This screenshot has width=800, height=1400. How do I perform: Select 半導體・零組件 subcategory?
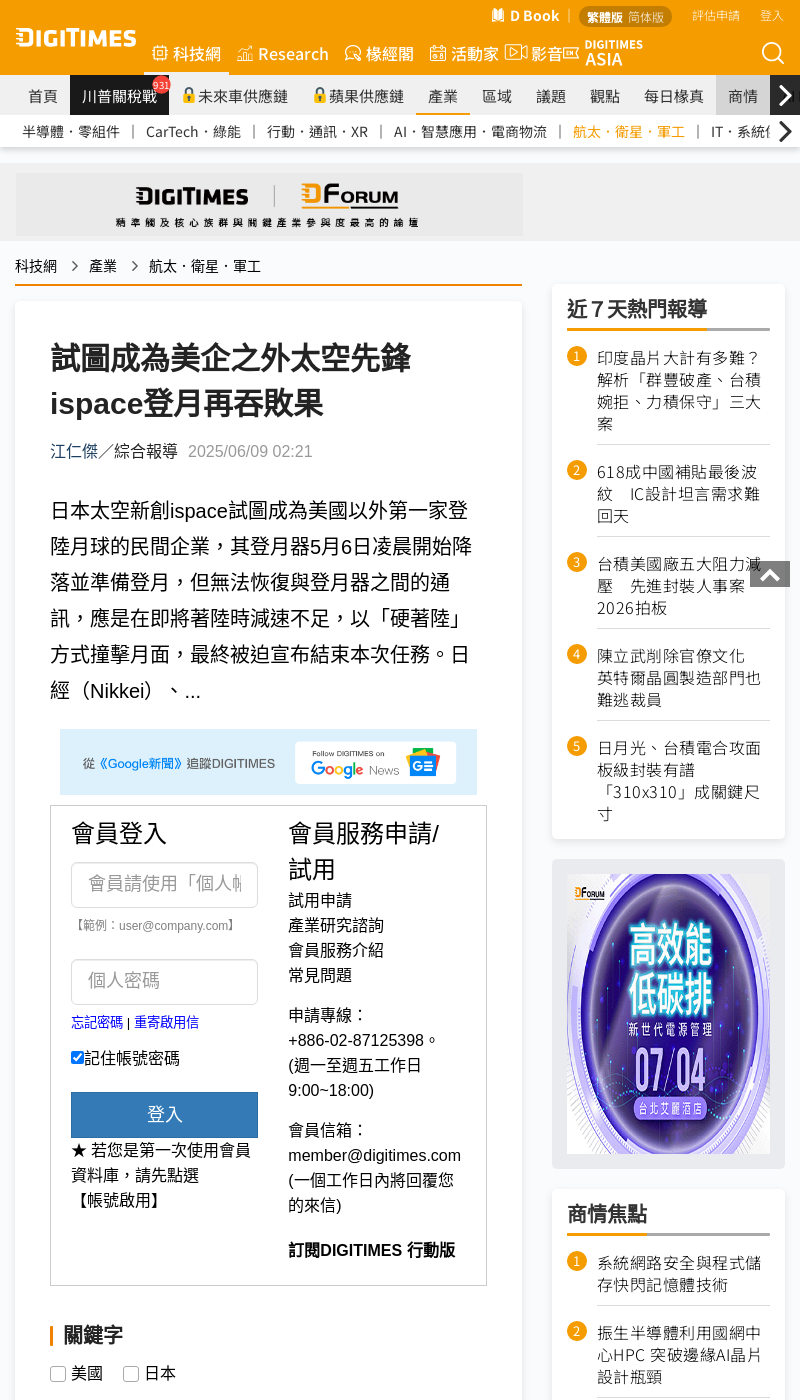71,131
